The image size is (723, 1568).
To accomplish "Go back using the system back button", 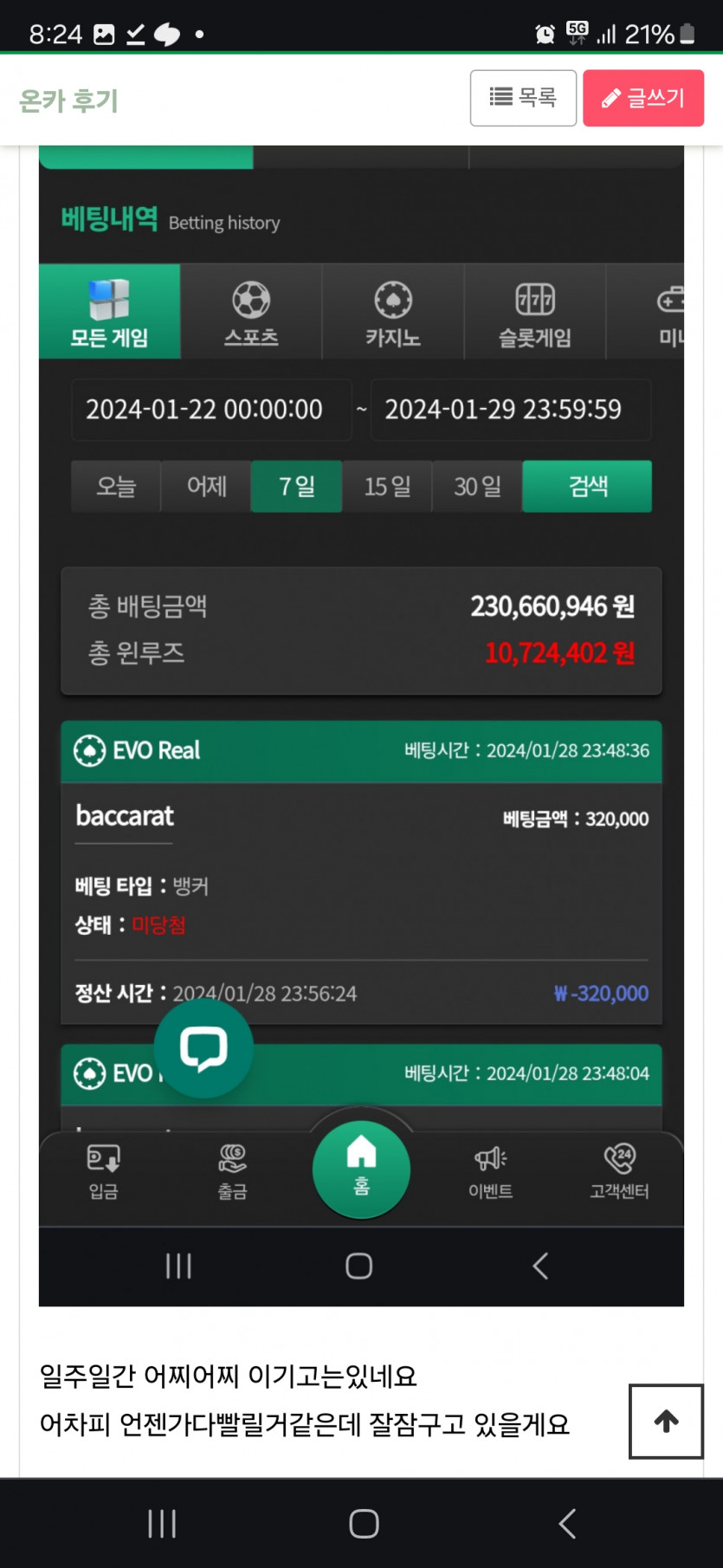I will [x=567, y=1523].
